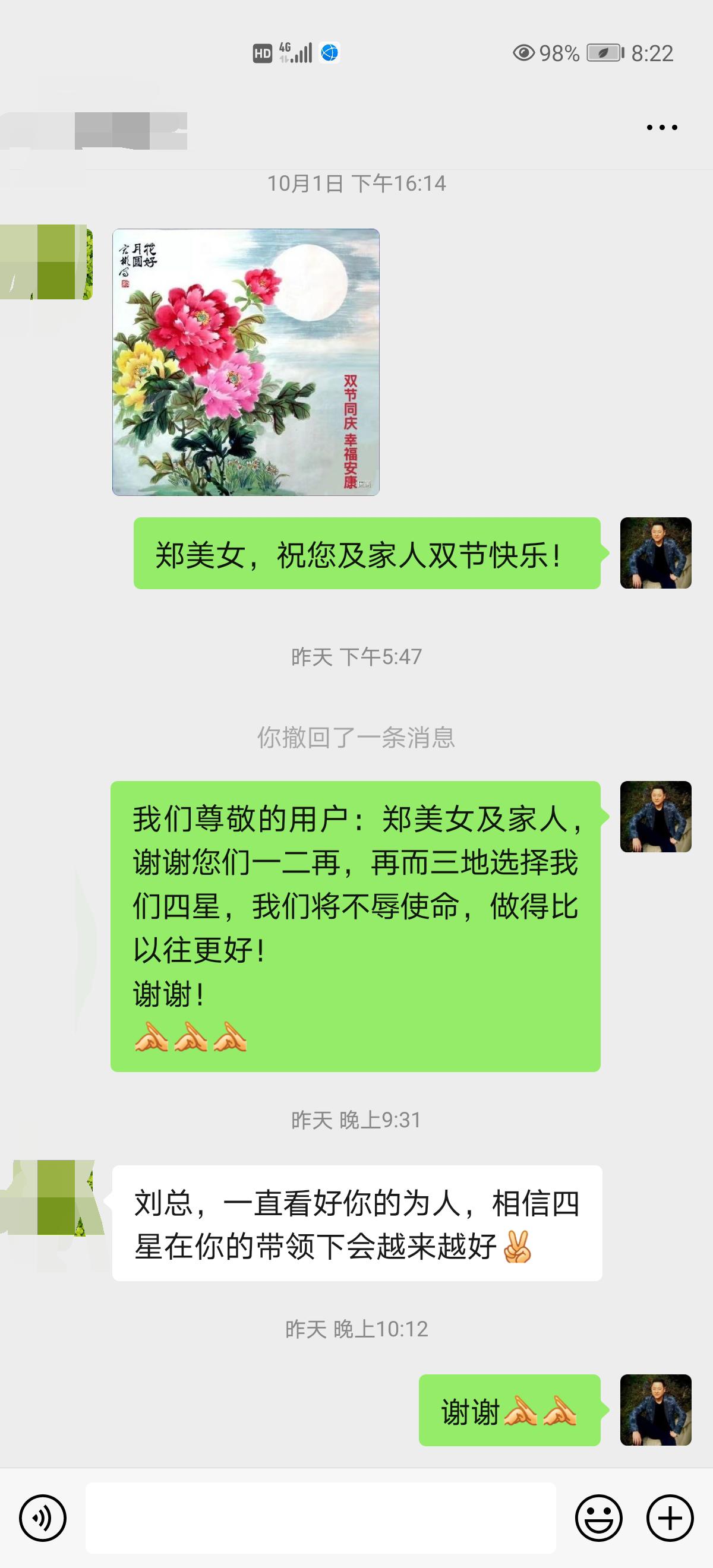Focus the message text field

pos(320,1518)
